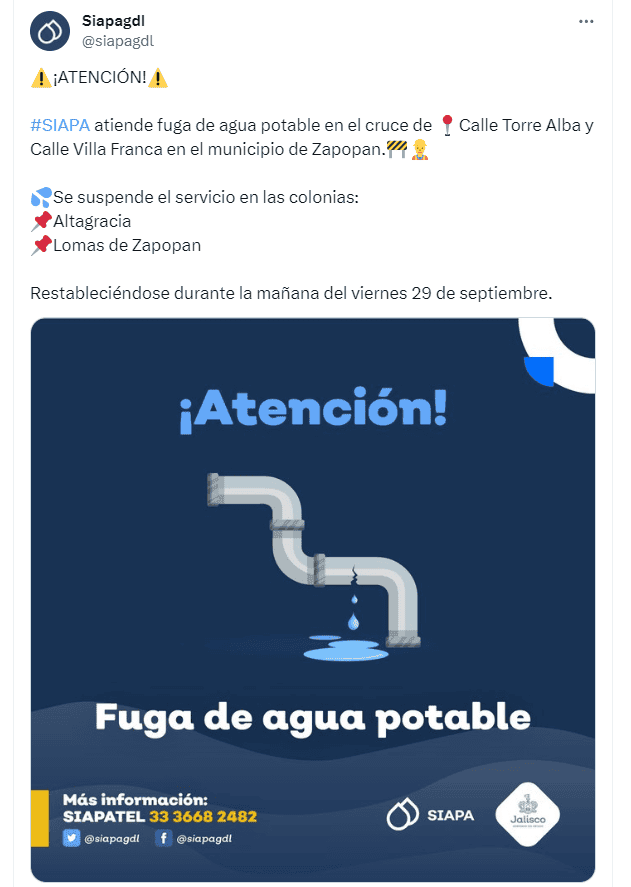Screen dimensions: 631x887
Task: Open the #SIAPA hashtag link
Action: 60,125
